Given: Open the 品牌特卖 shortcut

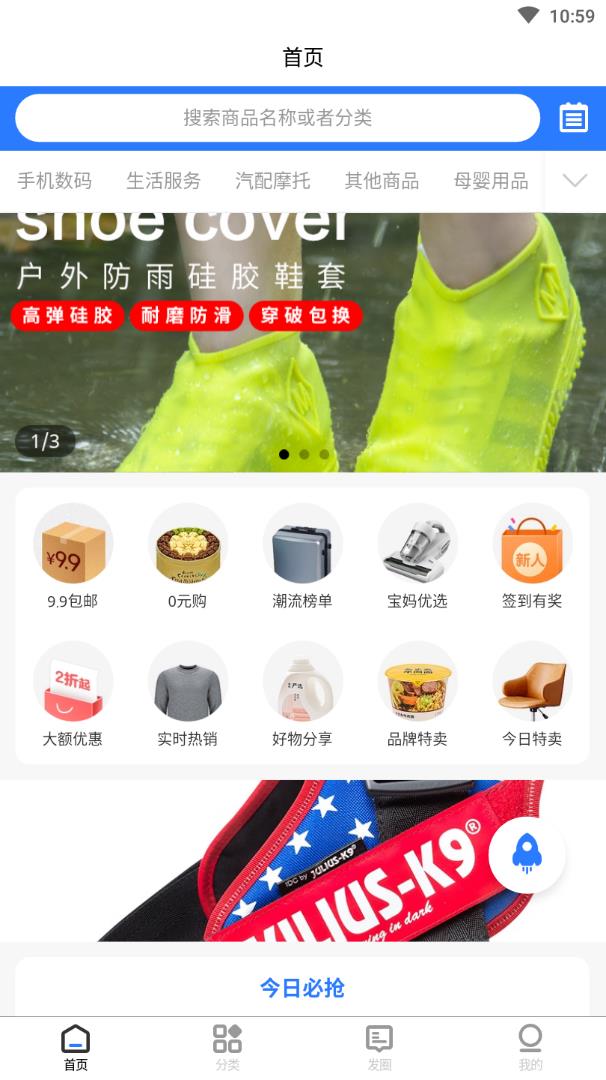Looking at the screenshot, I should pos(417,695).
